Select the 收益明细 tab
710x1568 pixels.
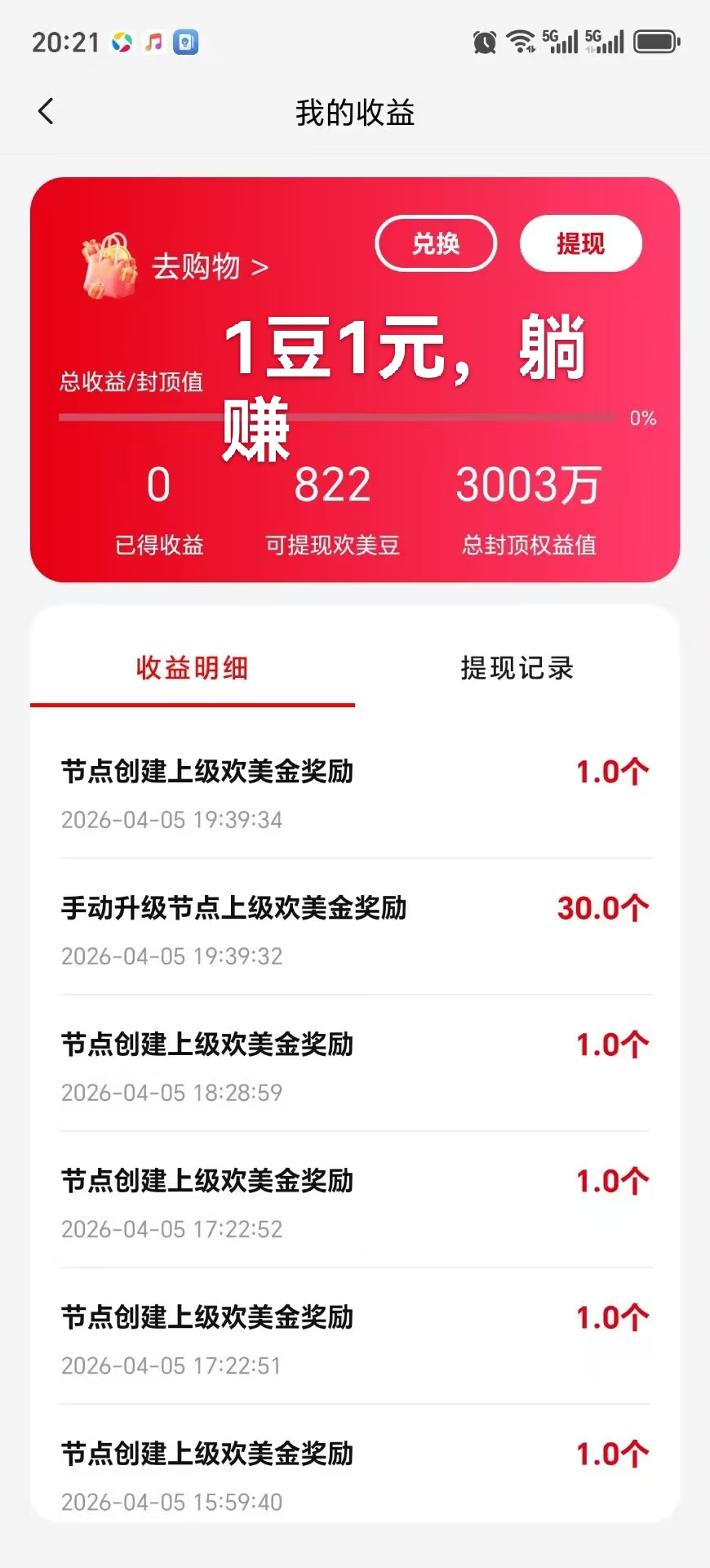(193, 668)
